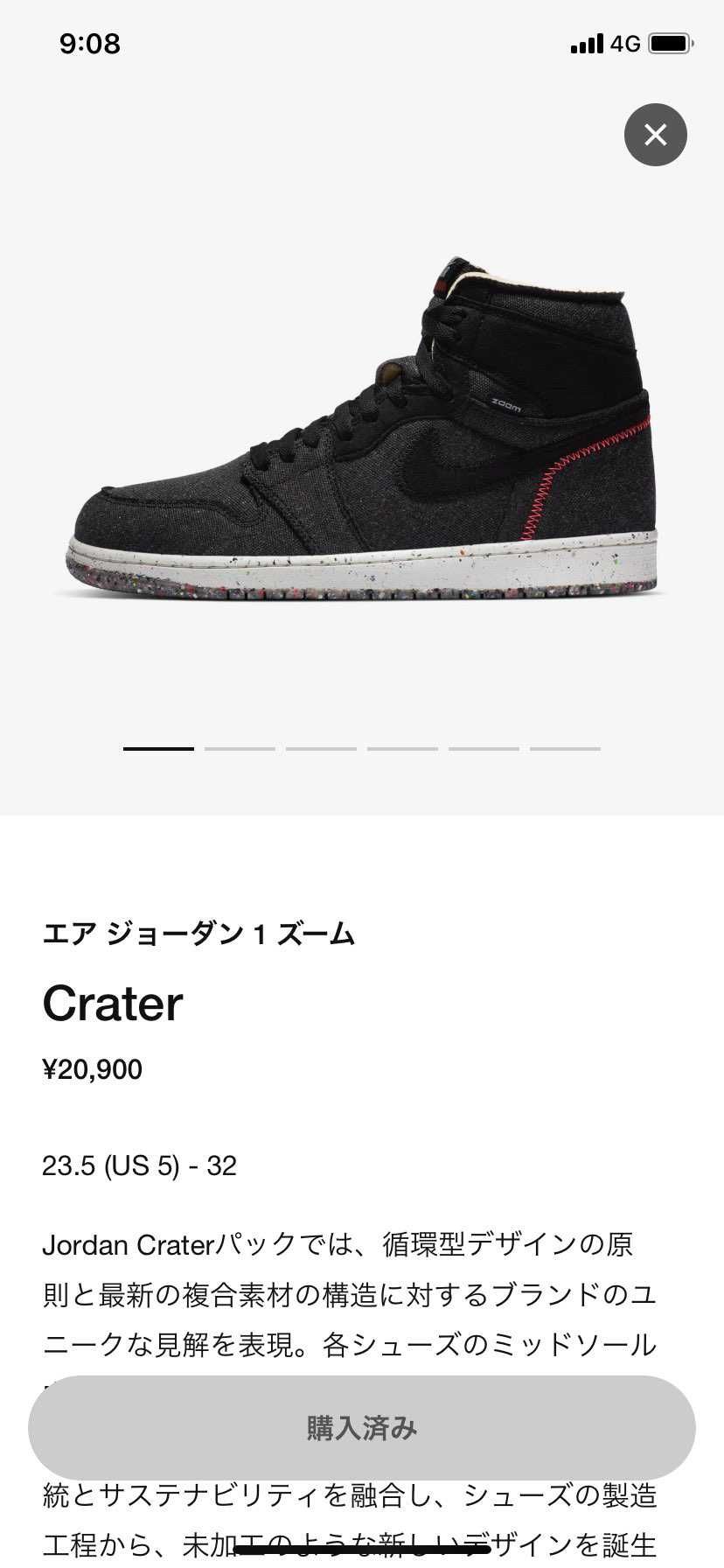Tap the fourth carousel indicator
724x1568 pixels.
point(402,748)
